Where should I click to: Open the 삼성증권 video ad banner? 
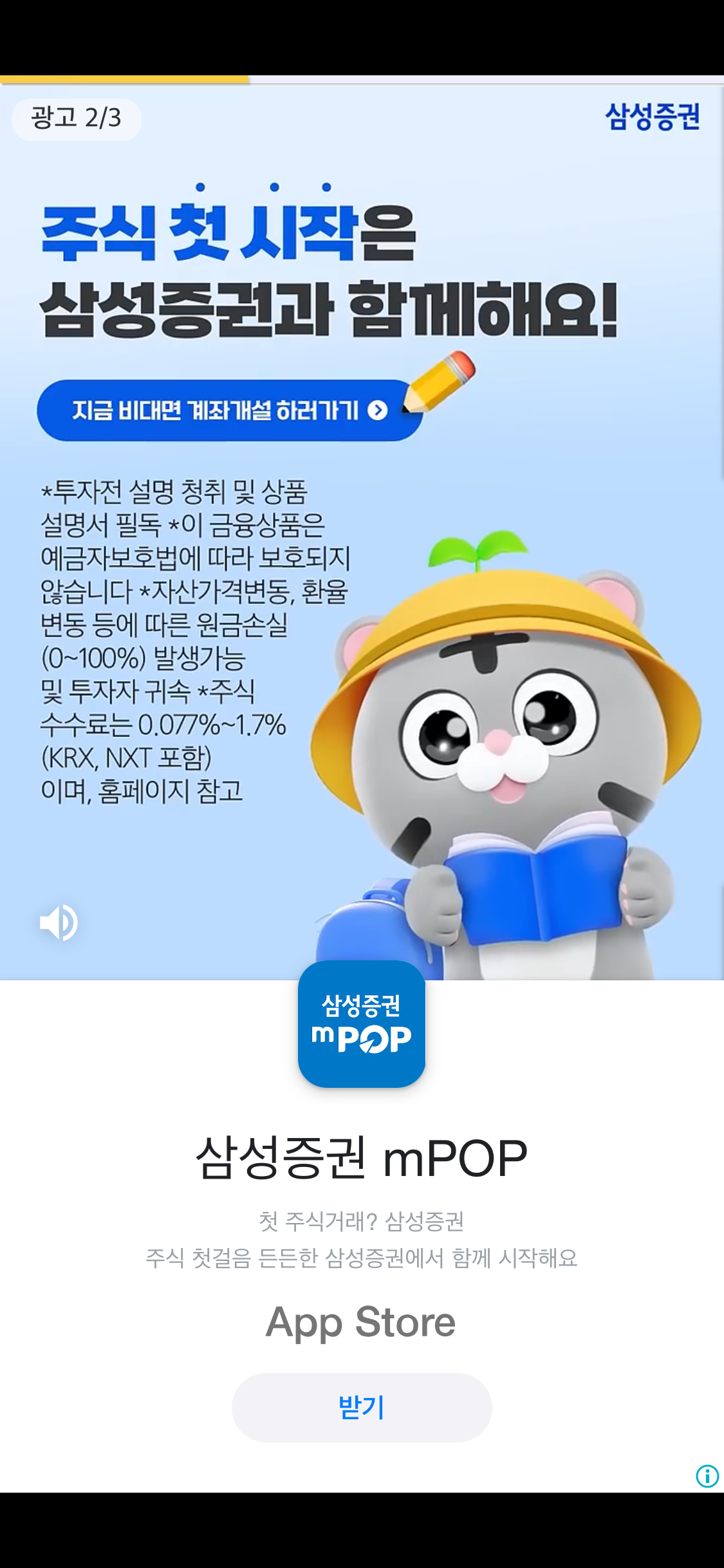coord(360,579)
